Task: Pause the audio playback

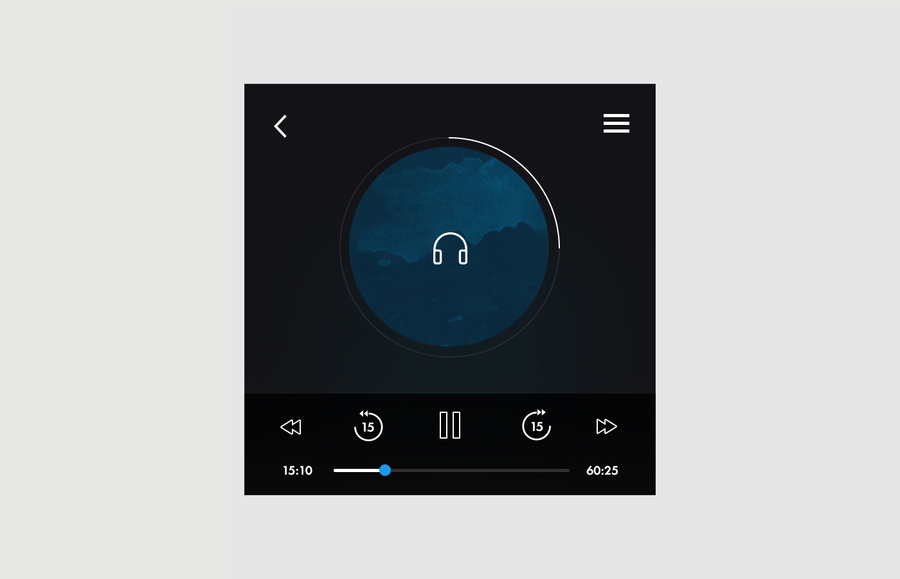Action: tap(450, 425)
